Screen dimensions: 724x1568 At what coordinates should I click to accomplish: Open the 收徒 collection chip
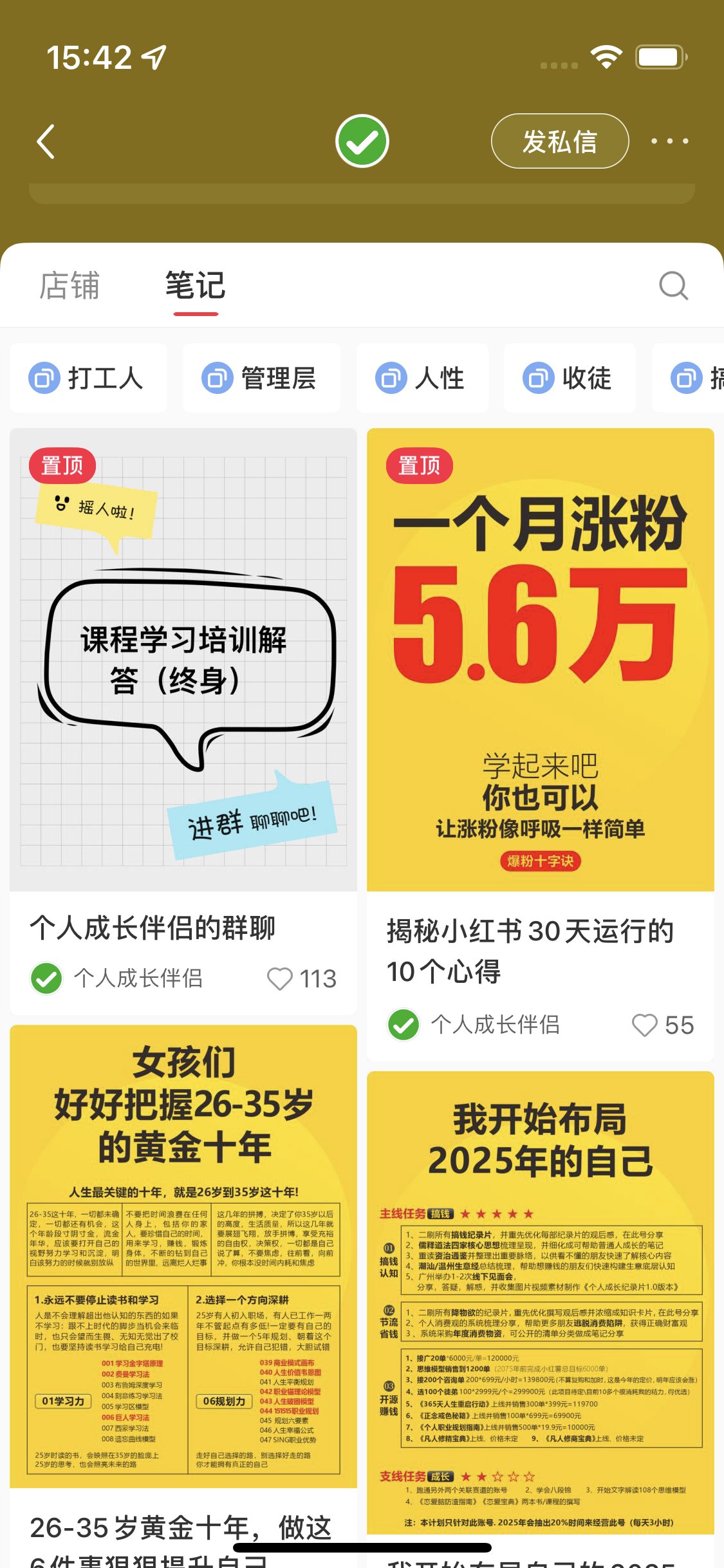[x=570, y=378]
